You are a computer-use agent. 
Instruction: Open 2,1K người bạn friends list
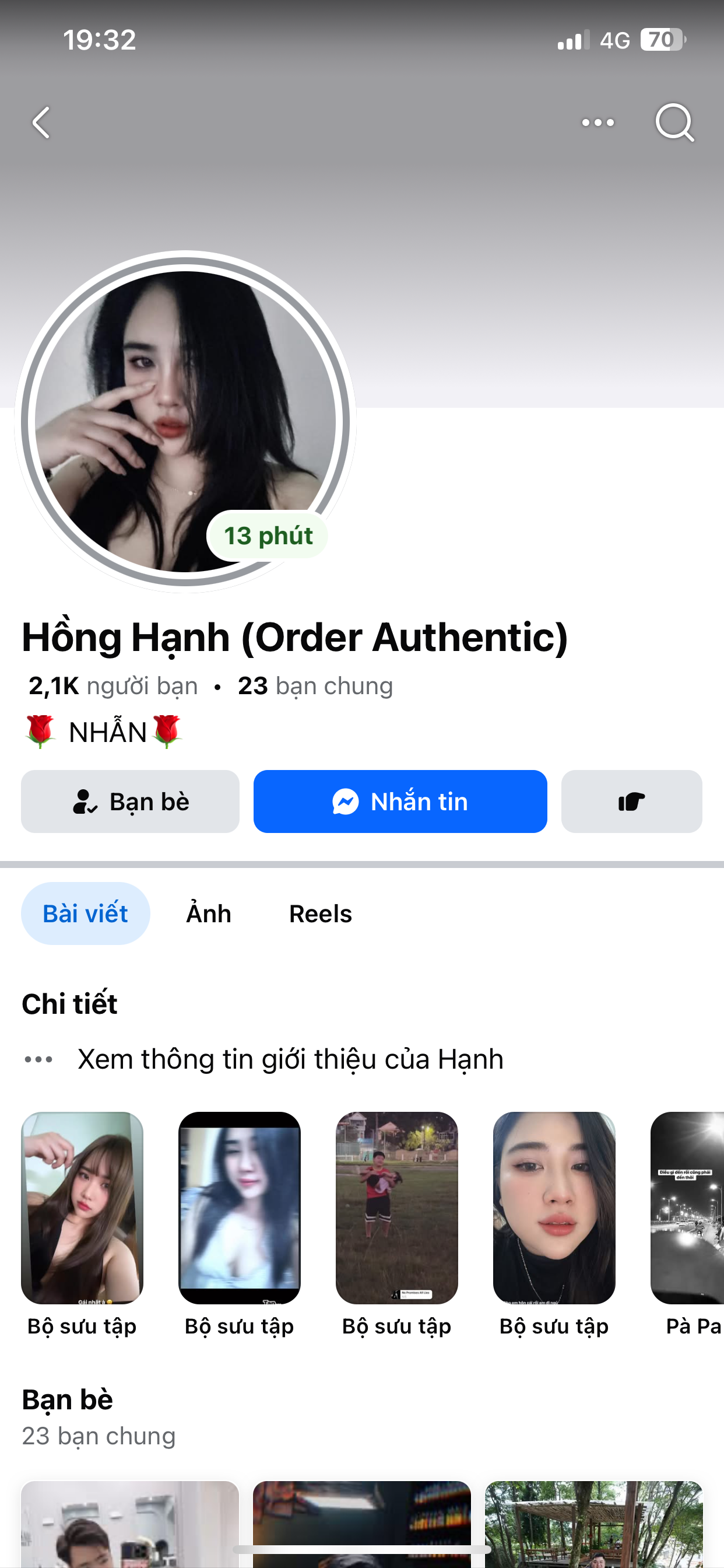click(x=113, y=686)
